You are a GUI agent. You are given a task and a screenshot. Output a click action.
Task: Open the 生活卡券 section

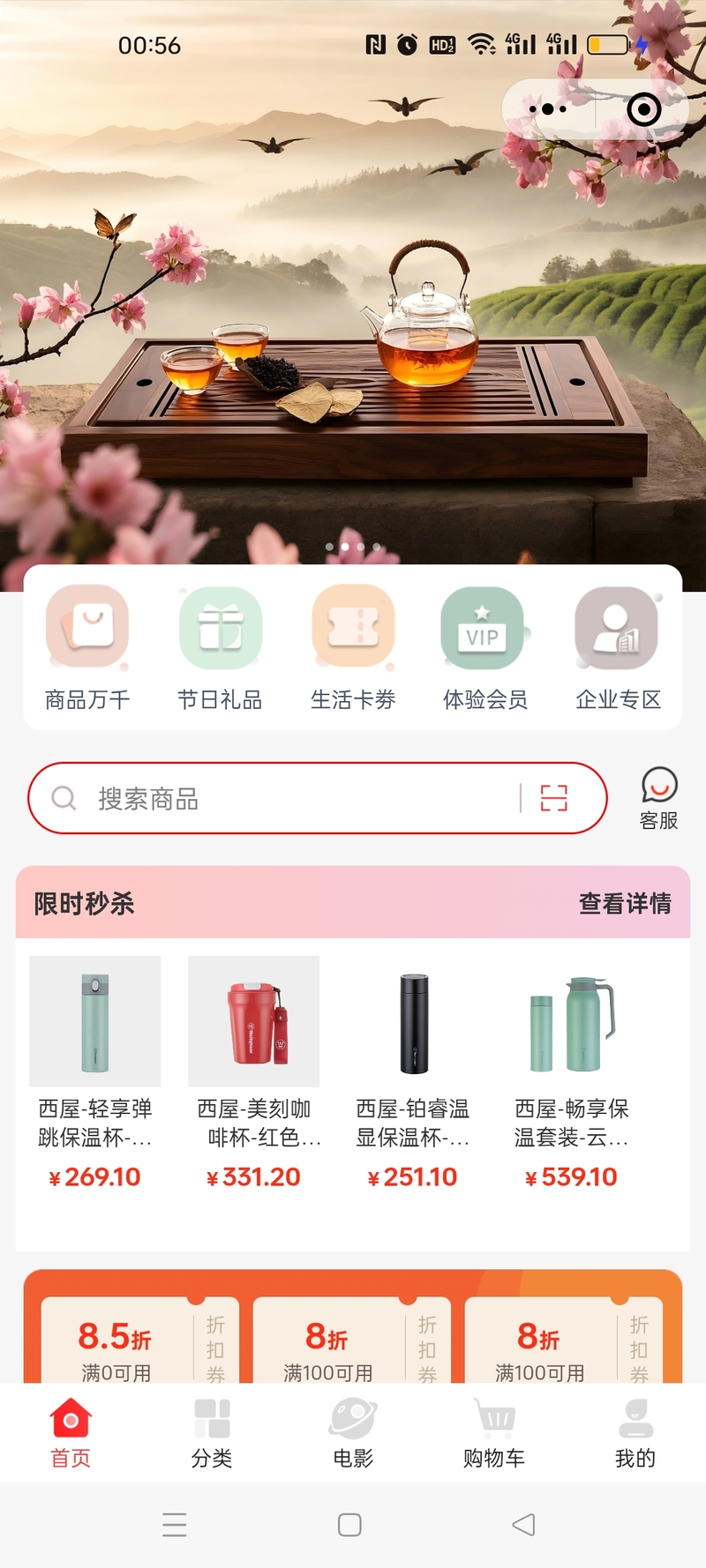(353, 649)
